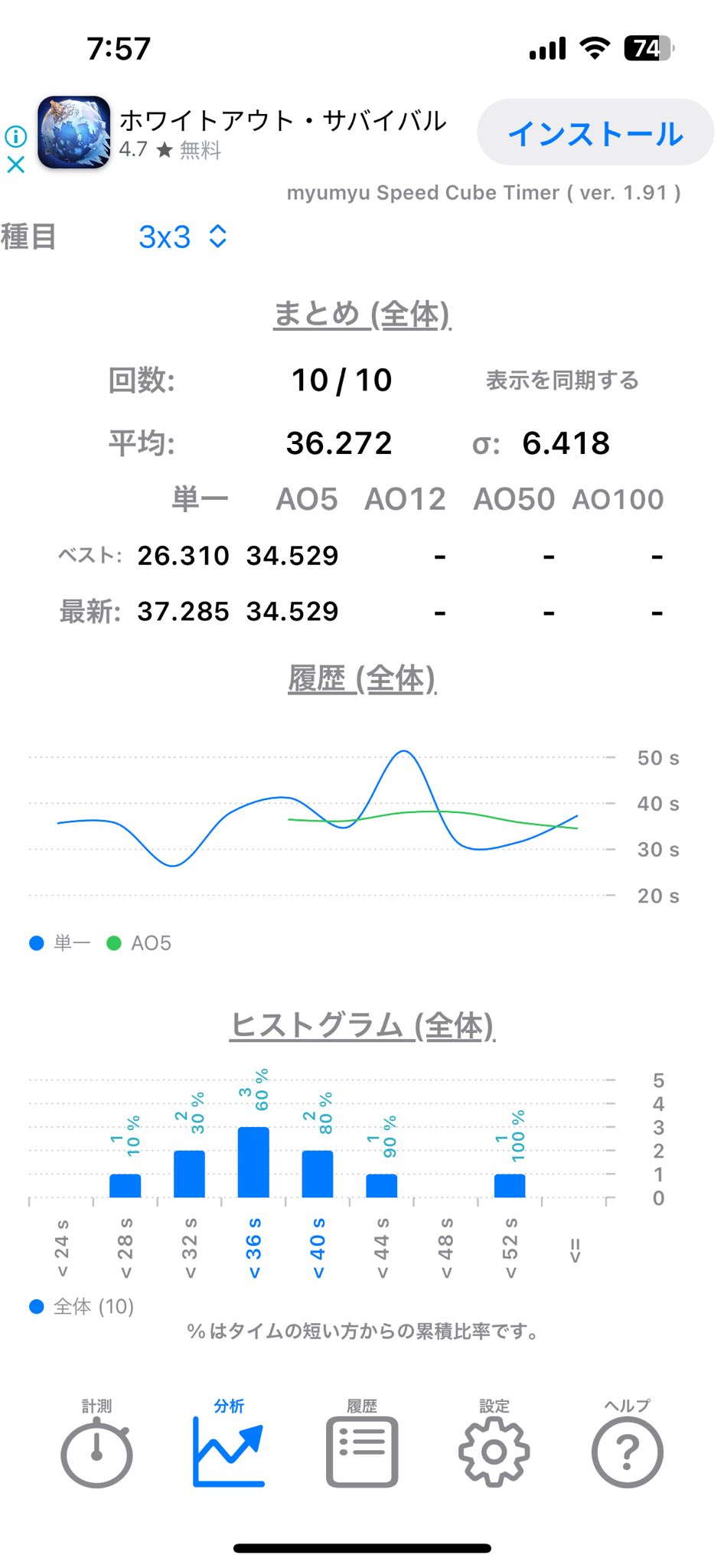This screenshot has width=724, height=1568.
Task: Toggle the 全体 (10) histogram legend item
Action: coord(83,1306)
